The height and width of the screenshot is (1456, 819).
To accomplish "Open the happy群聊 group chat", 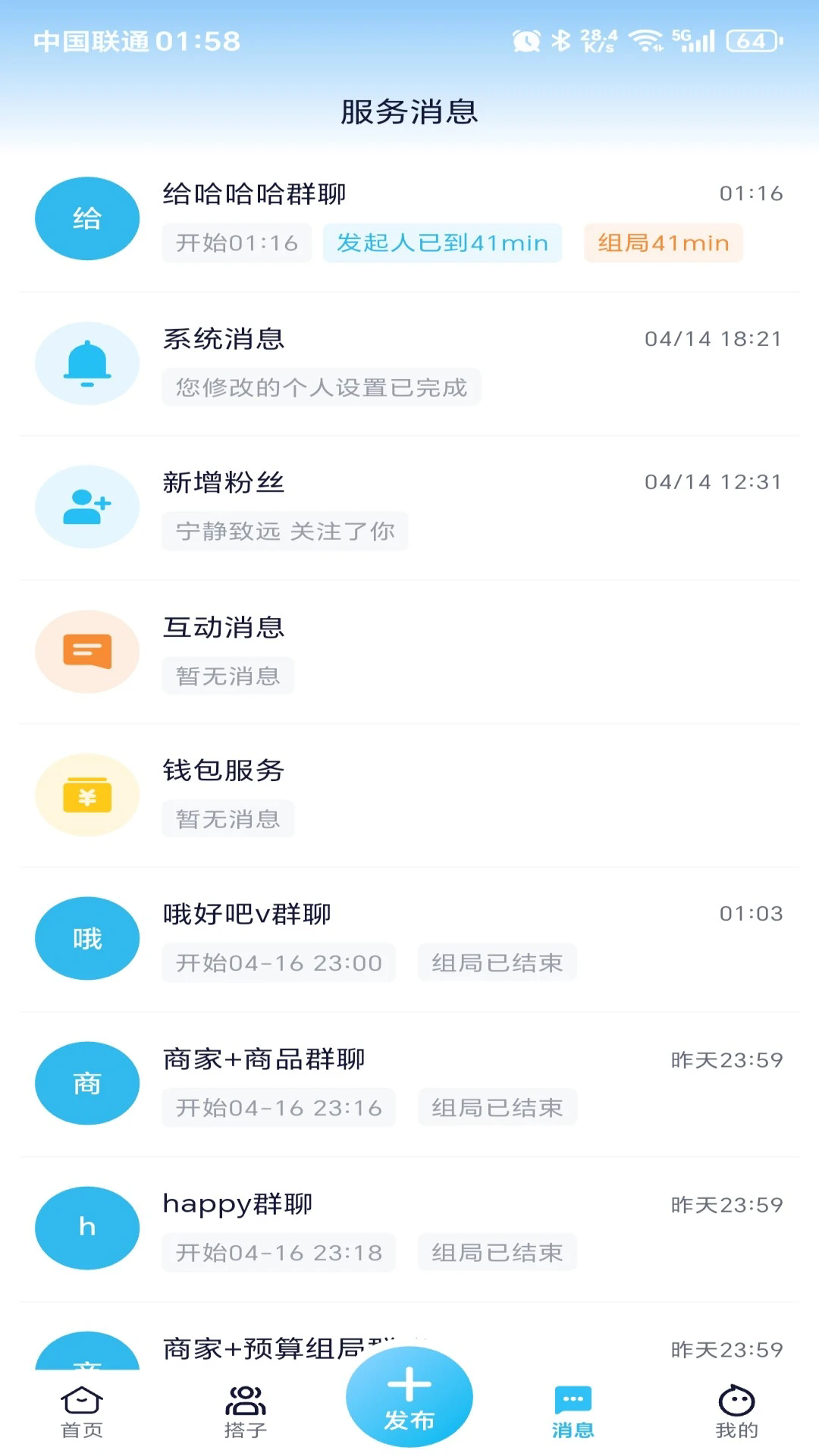I will click(409, 1228).
